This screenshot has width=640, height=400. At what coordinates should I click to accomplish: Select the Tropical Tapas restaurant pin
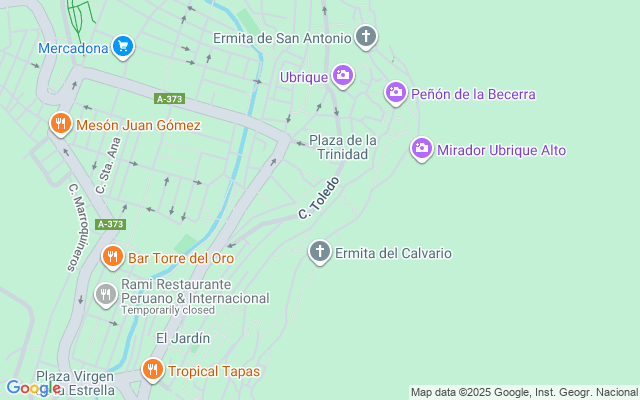pos(152,371)
